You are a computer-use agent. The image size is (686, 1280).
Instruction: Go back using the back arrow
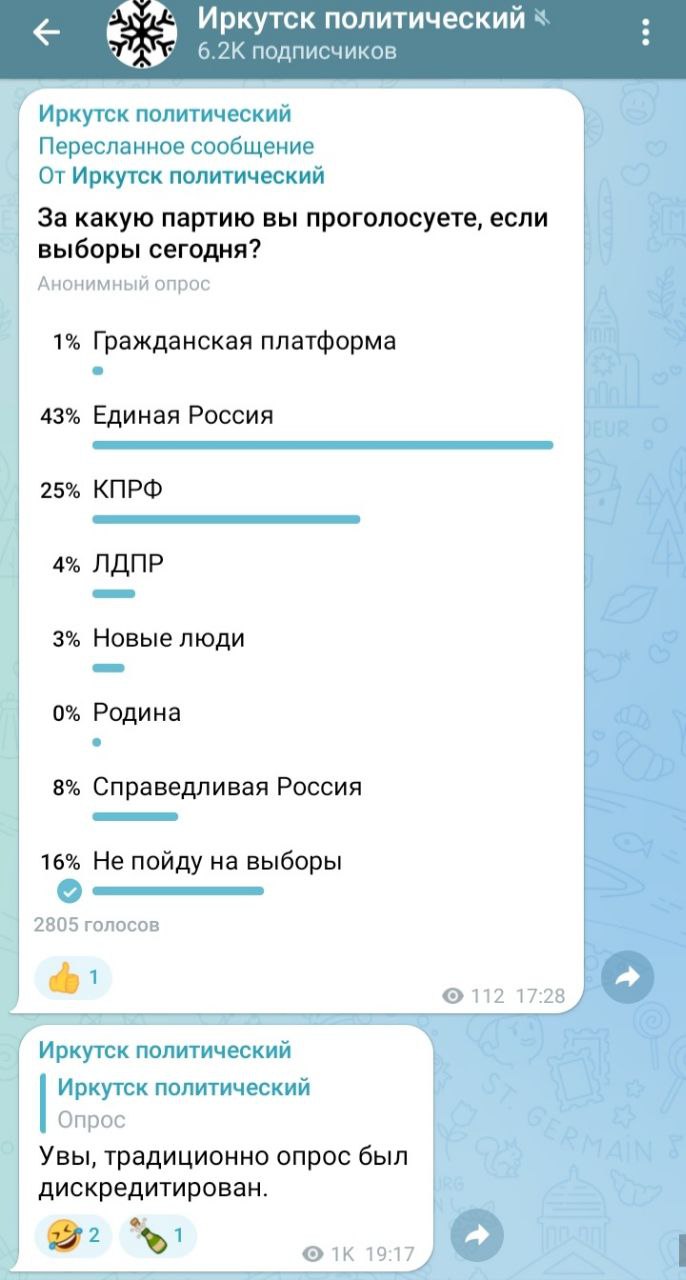click(46, 33)
